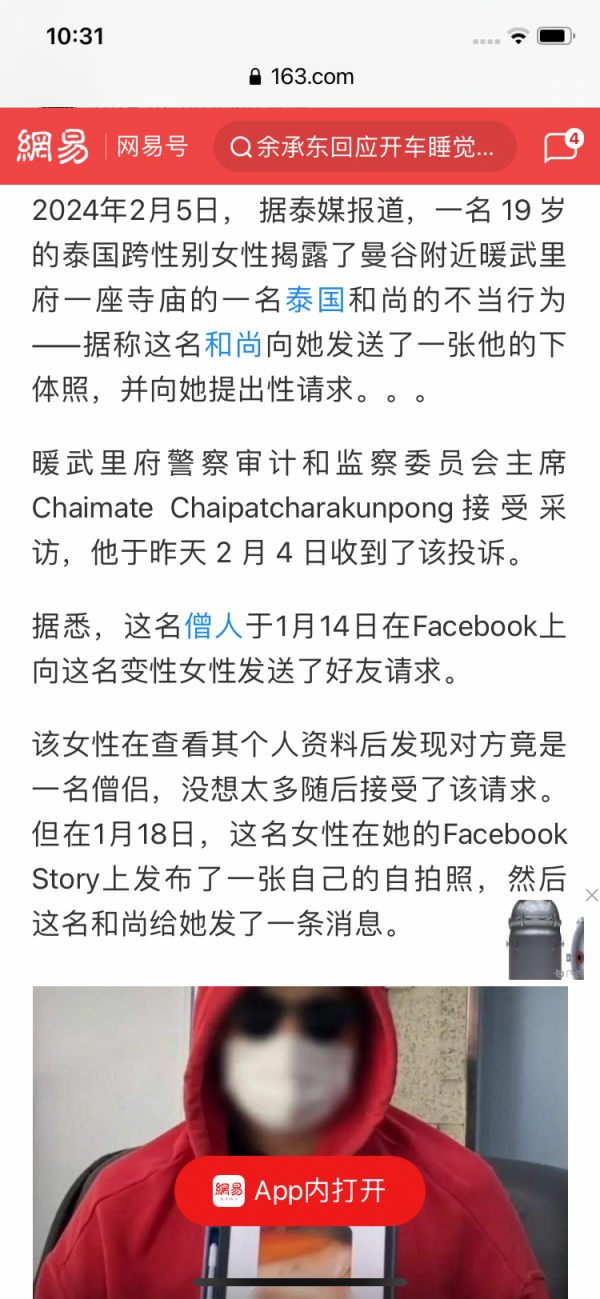This screenshot has height=1299, width=600.
Task: Close the floating ad
Action: [x=591, y=895]
